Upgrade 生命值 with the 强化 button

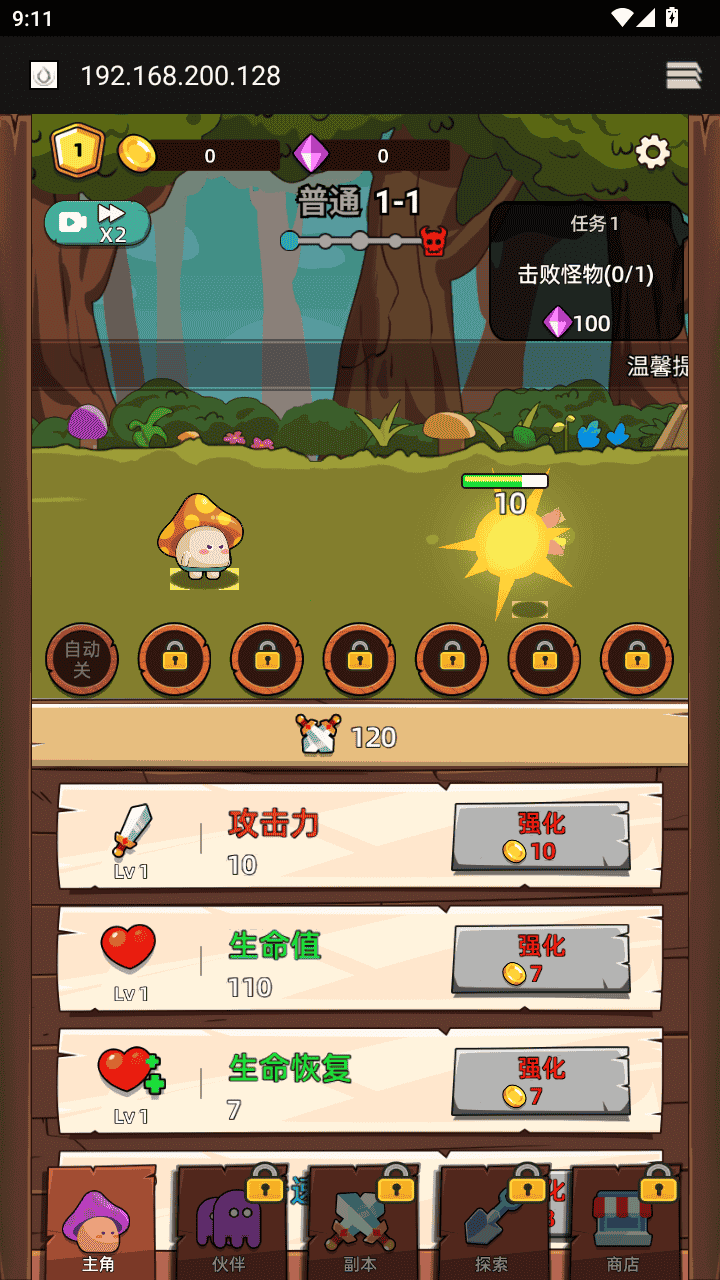tap(541, 960)
